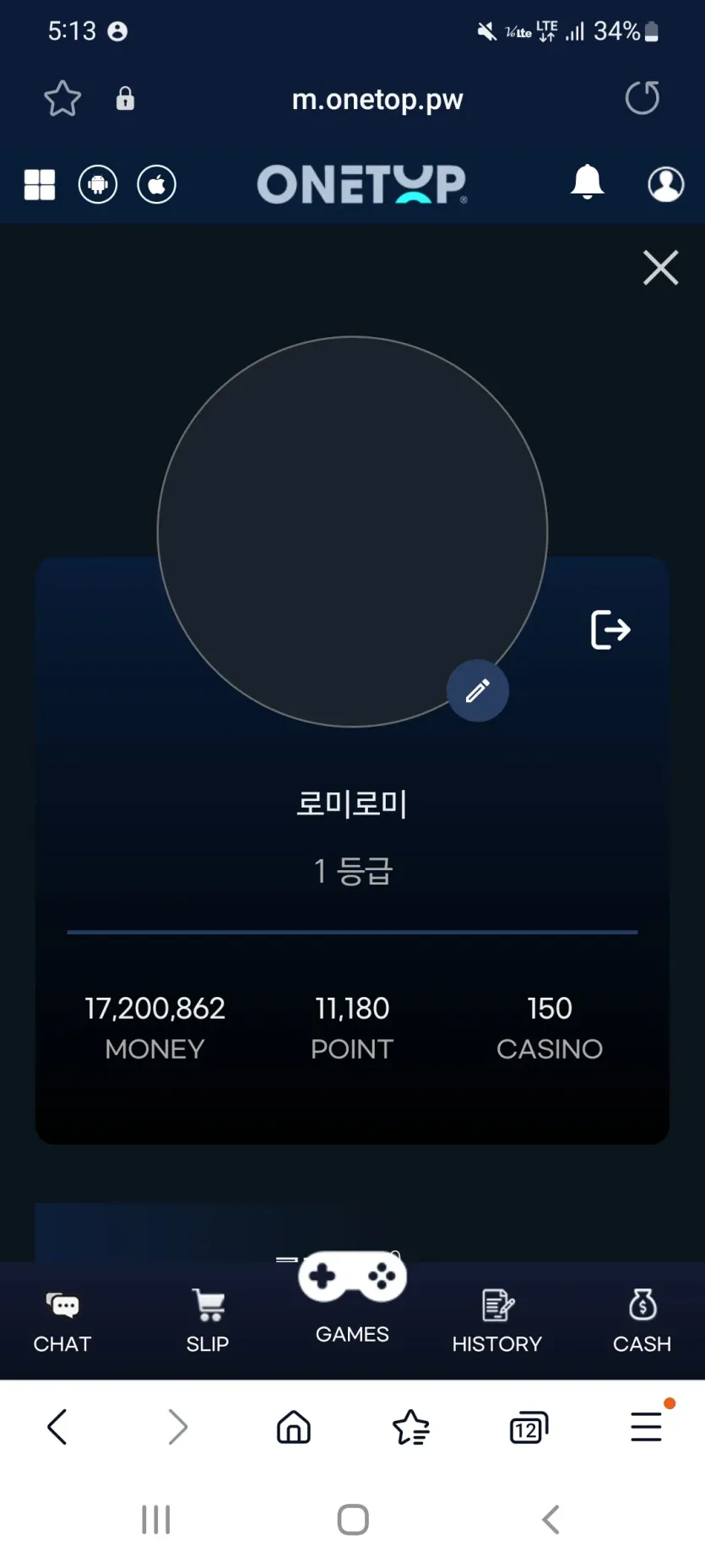Go to the browser home page
Screen dimensions: 705x1568
[x=294, y=1428]
